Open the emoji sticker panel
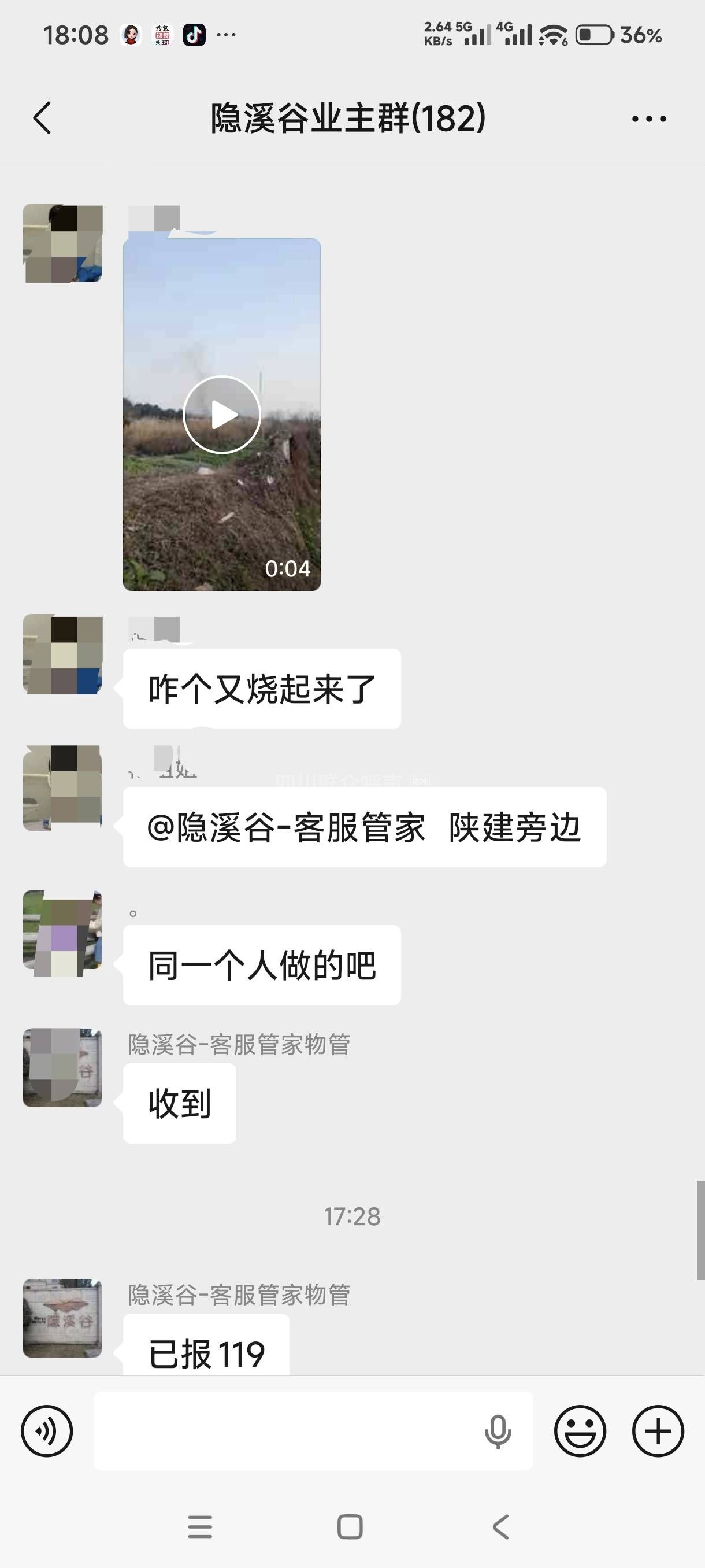This screenshot has width=705, height=1568. click(580, 1430)
